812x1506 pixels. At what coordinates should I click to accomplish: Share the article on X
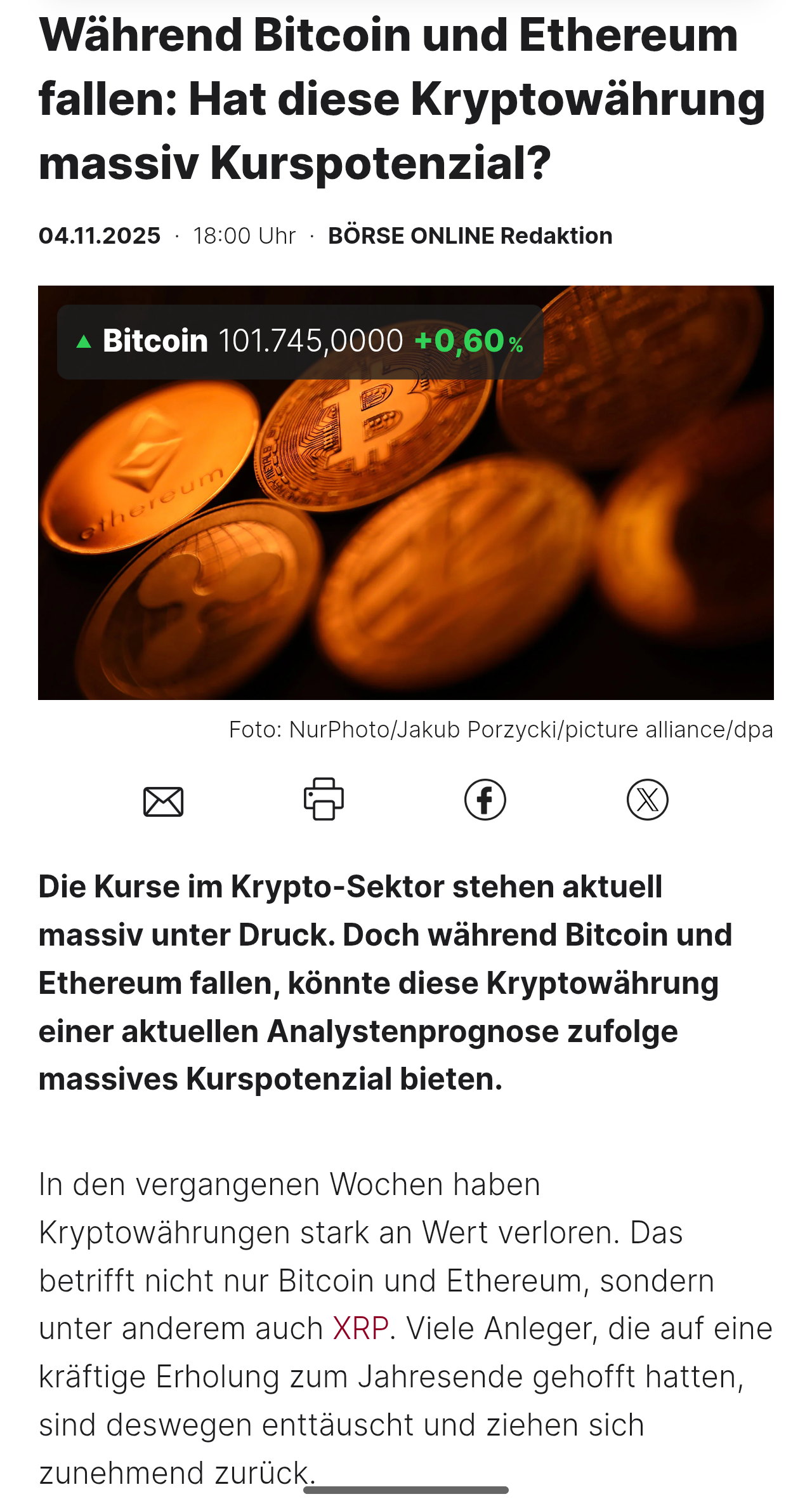pos(647,800)
